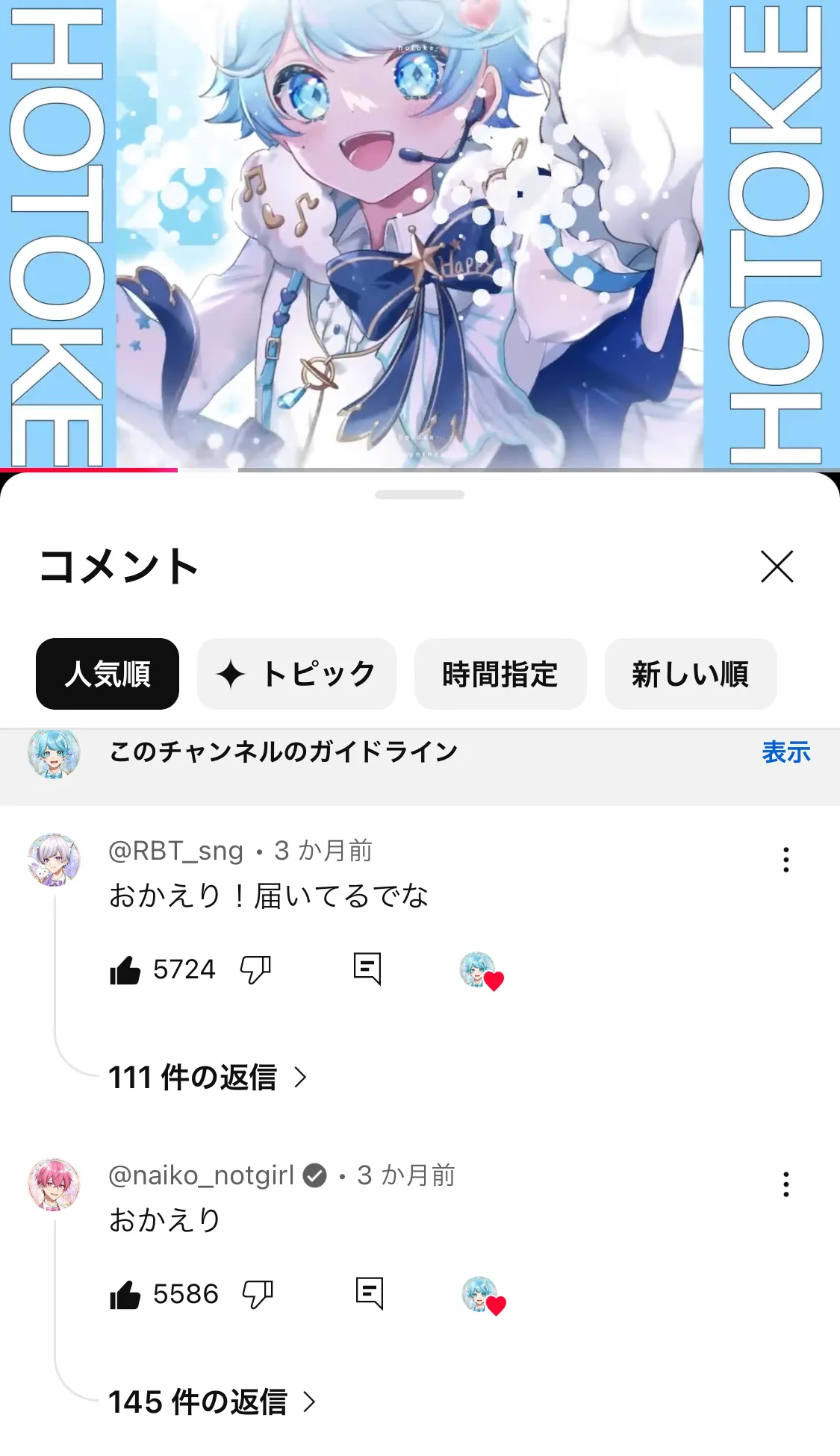Viewport: 840px width, 1456px height.
Task: Switch to the 時間指定 chip
Action: (500, 674)
